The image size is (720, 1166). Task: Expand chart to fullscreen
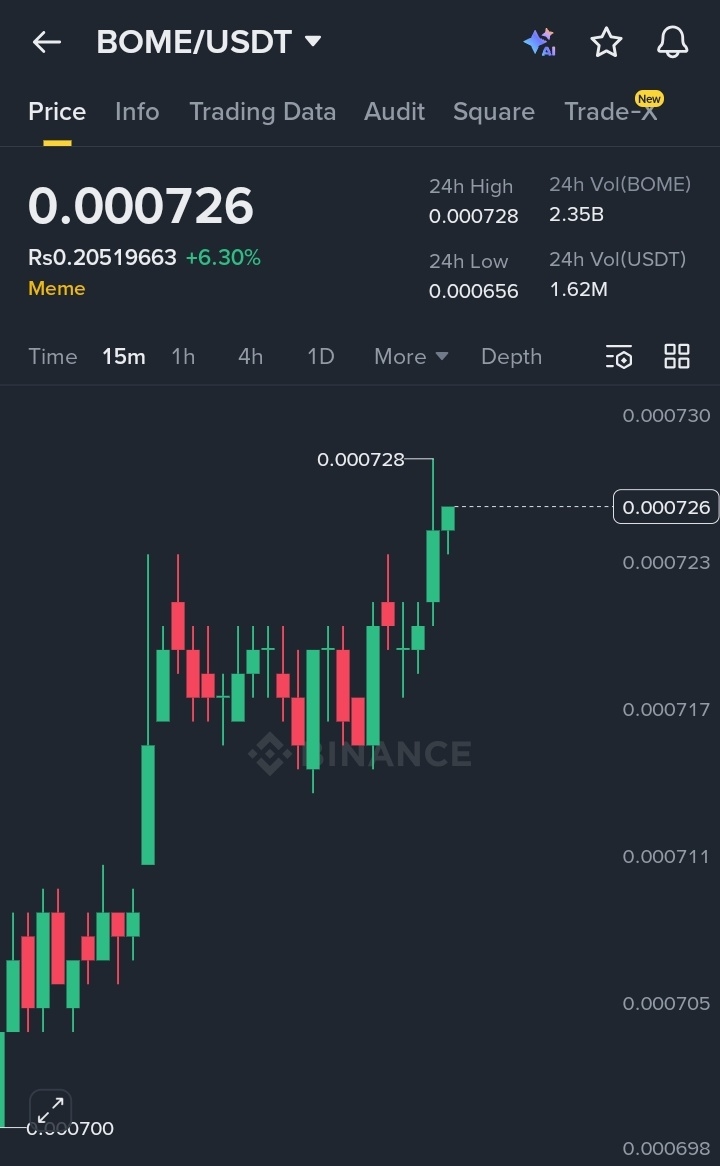coord(50,1110)
